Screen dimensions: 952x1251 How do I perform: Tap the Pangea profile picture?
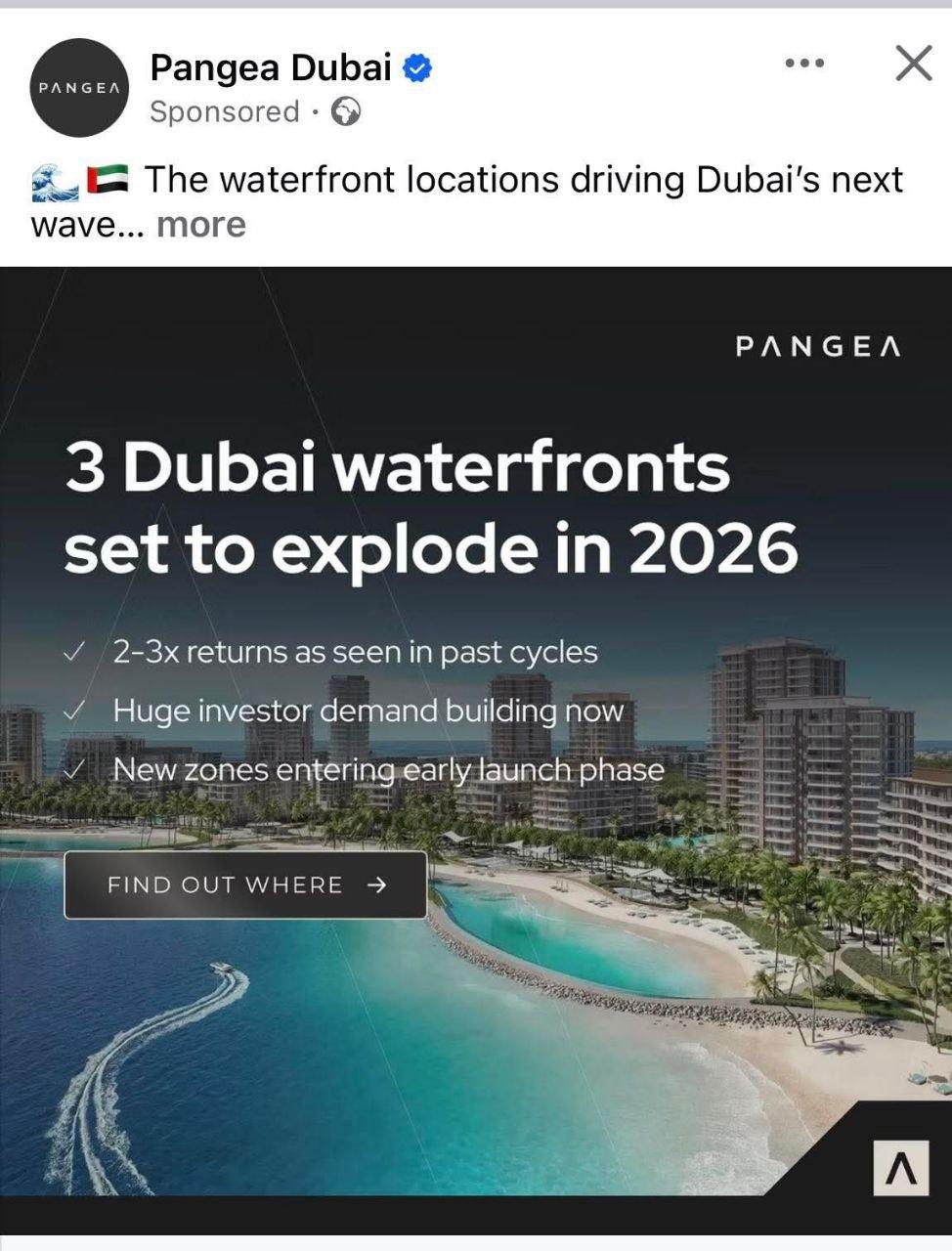click(80, 87)
